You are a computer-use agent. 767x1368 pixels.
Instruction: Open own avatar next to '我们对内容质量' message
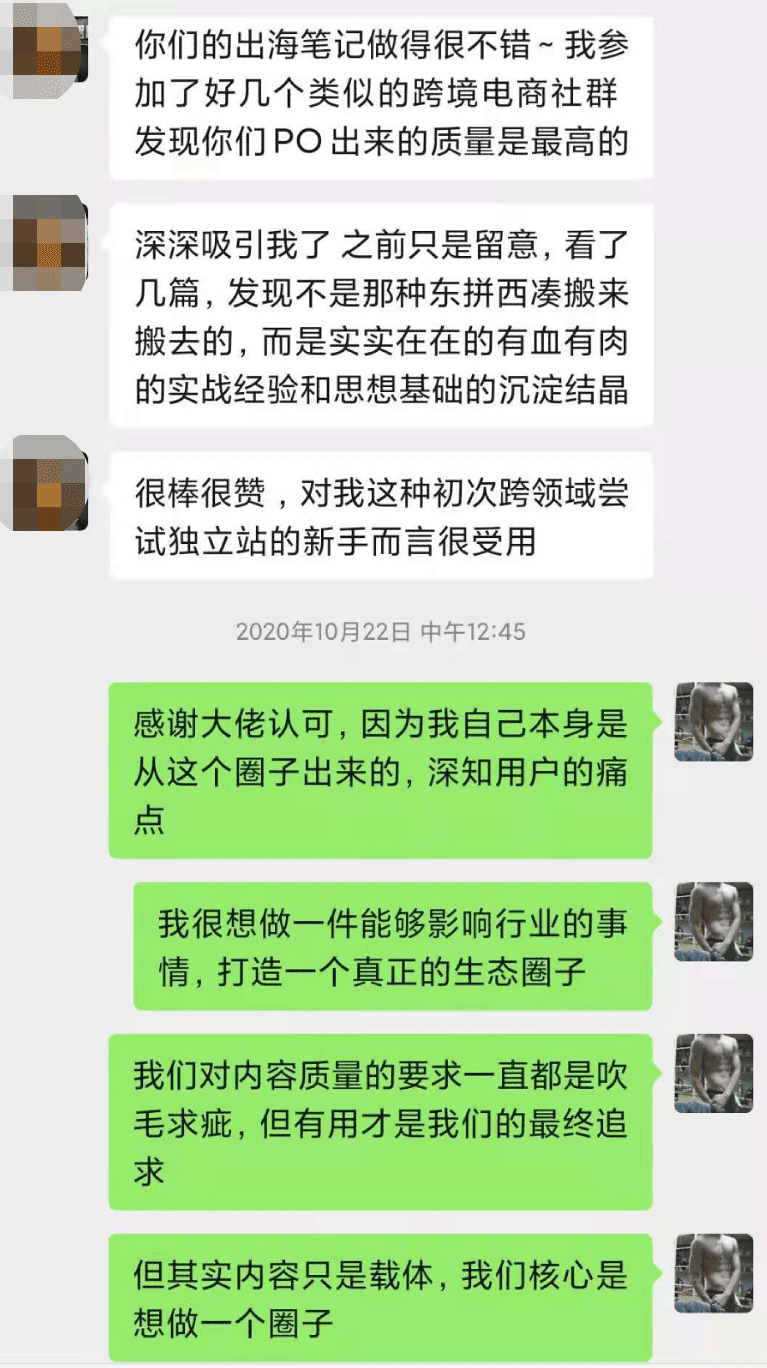(713, 1073)
